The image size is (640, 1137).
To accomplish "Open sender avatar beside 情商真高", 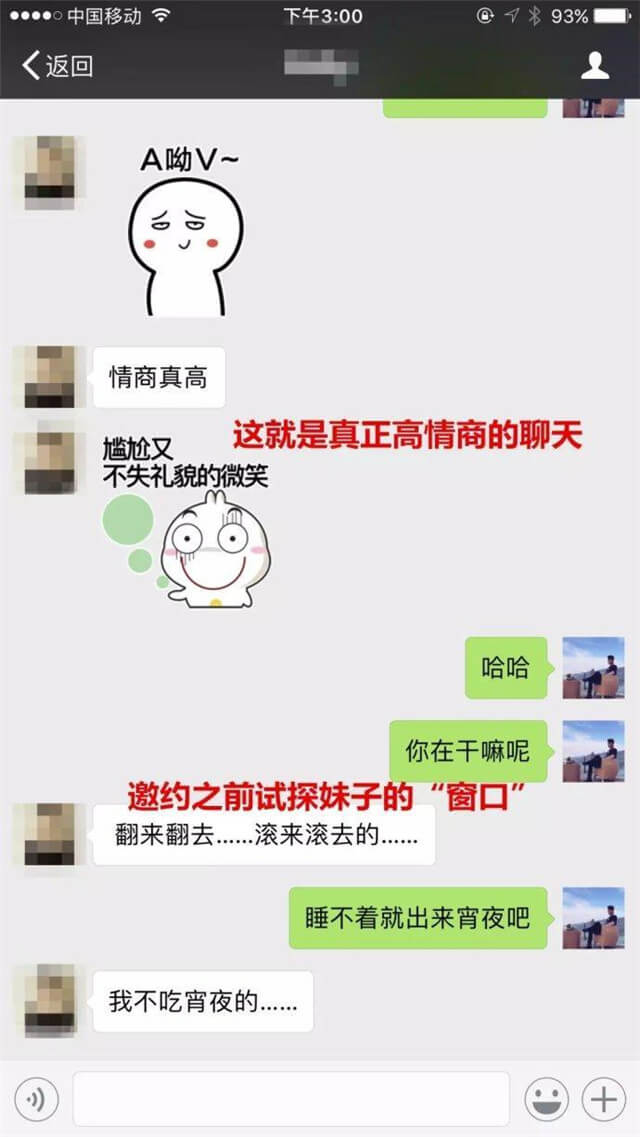I will pos(48,377).
